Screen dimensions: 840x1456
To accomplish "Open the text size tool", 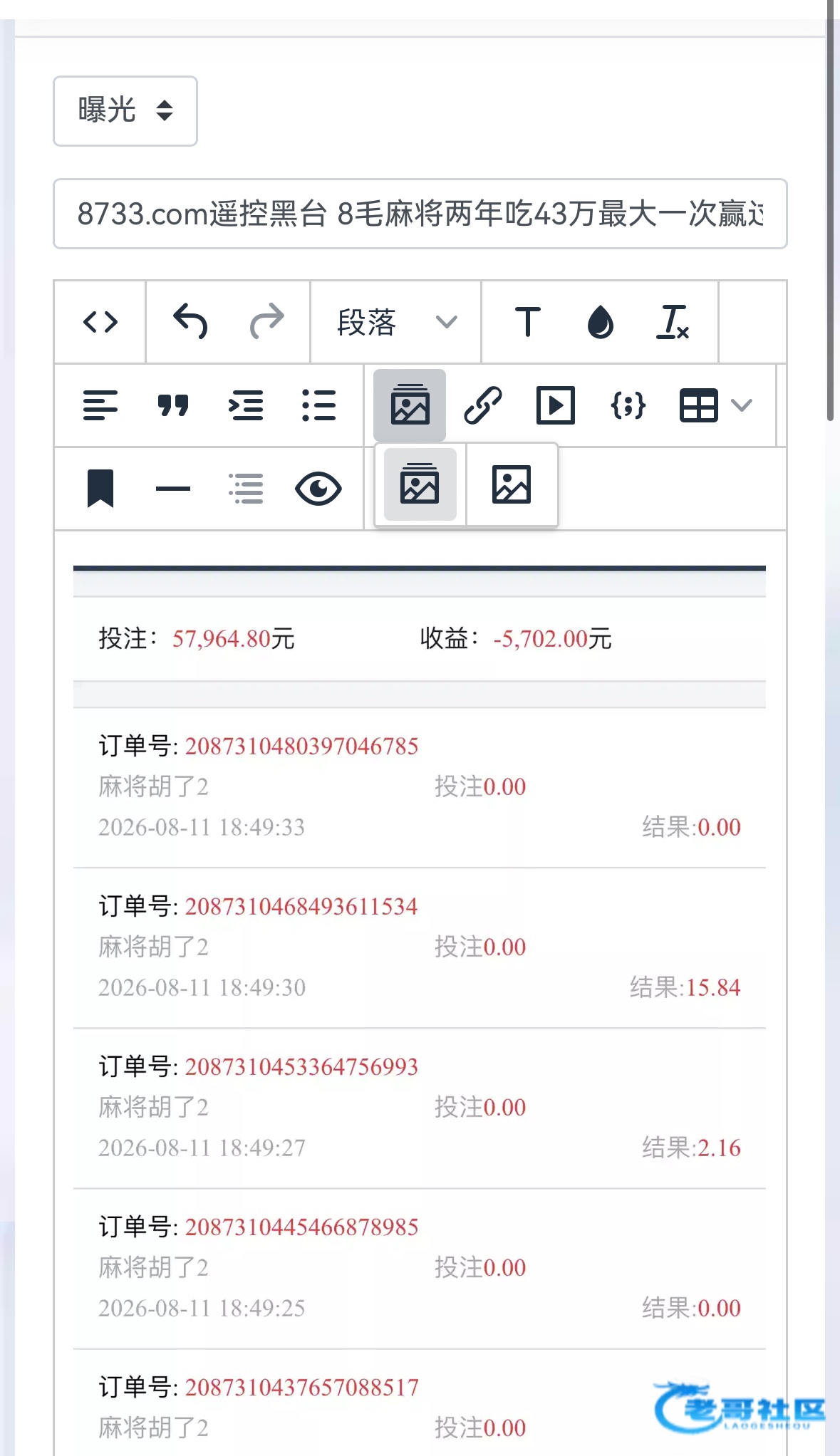I will (528, 322).
